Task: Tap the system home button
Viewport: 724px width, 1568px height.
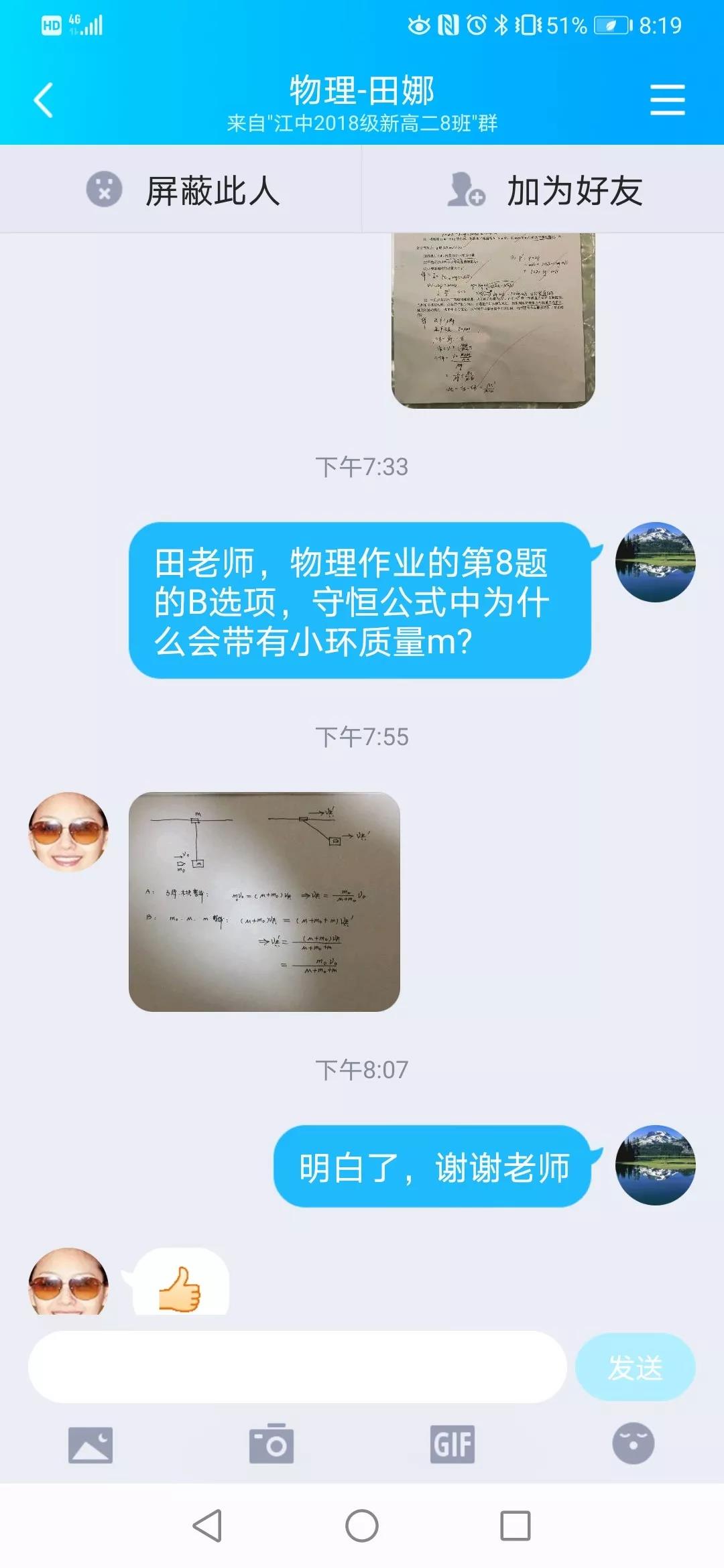Action: pos(362,1526)
